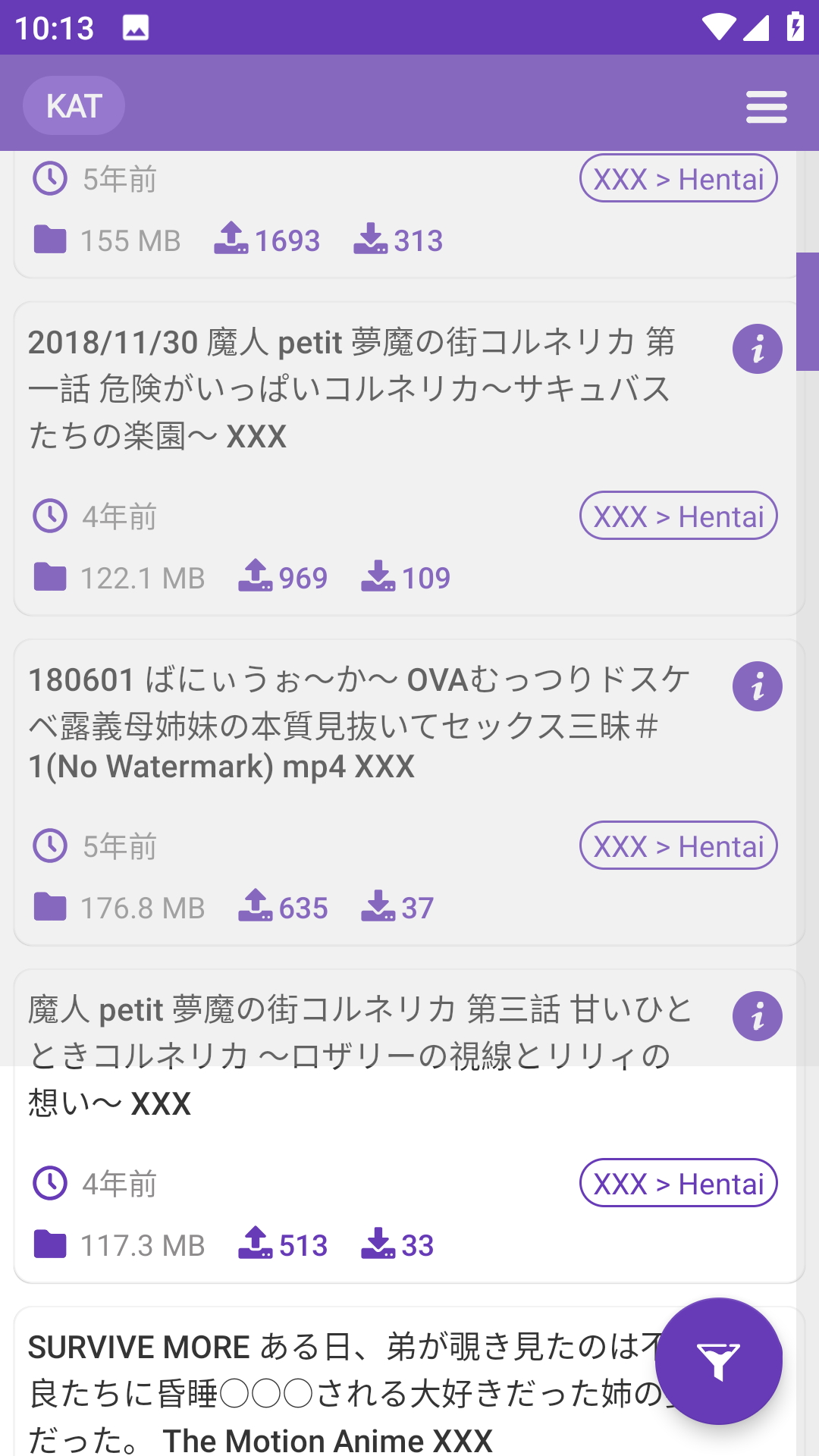Tap the clock icon beside 5年前
The image size is (819, 1456).
[x=49, y=178]
